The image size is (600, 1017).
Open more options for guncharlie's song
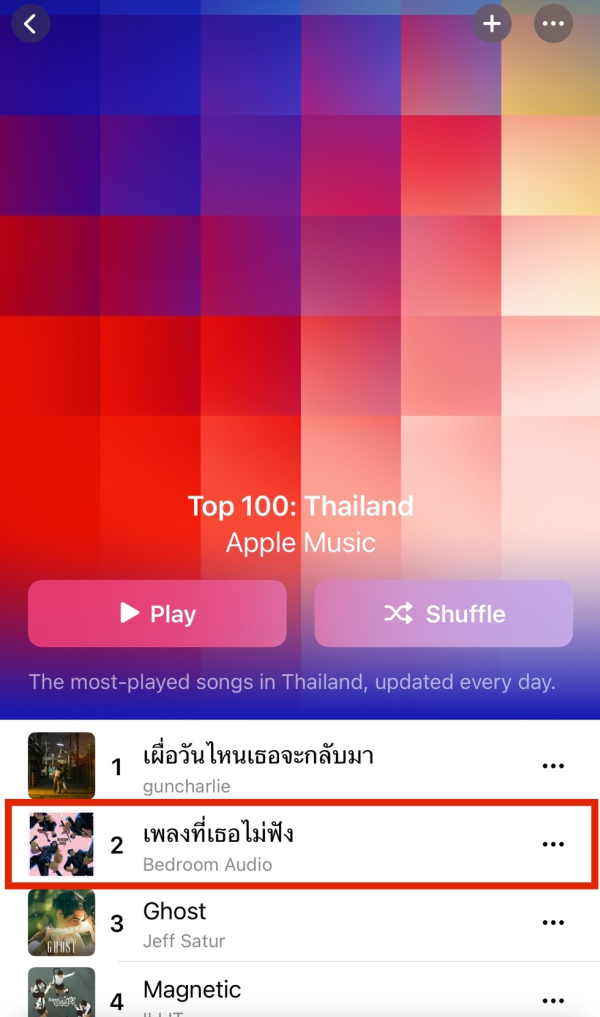tap(553, 766)
